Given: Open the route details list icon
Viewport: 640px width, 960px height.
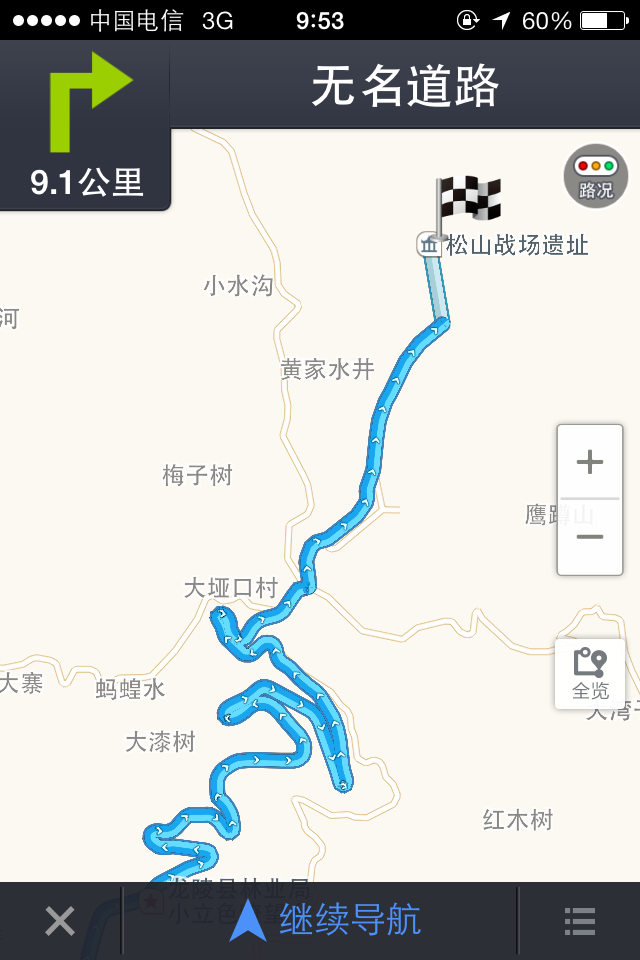Looking at the screenshot, I should coord(580,921).
